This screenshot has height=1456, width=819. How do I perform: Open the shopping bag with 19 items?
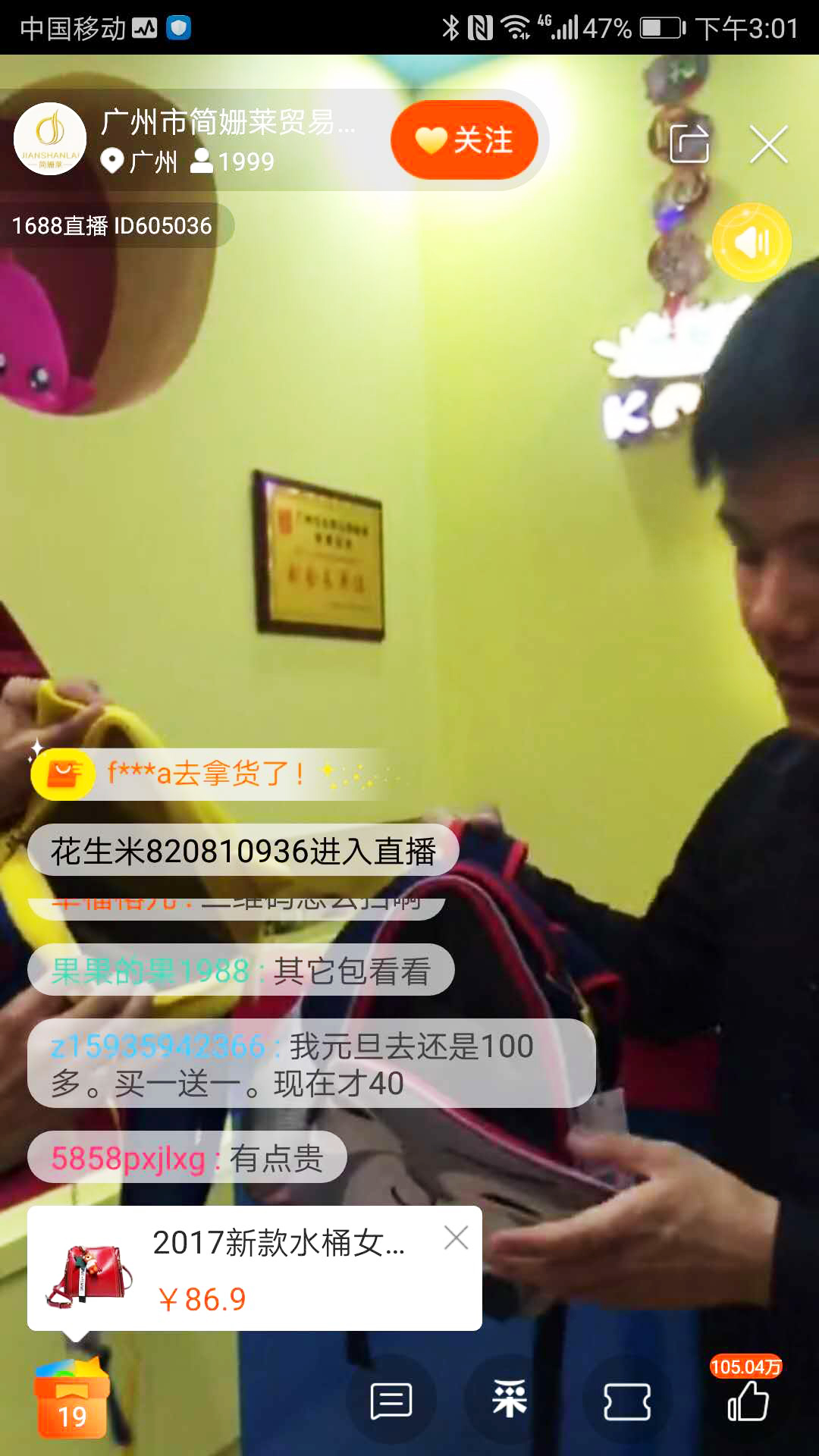(x=72, y=1400)
